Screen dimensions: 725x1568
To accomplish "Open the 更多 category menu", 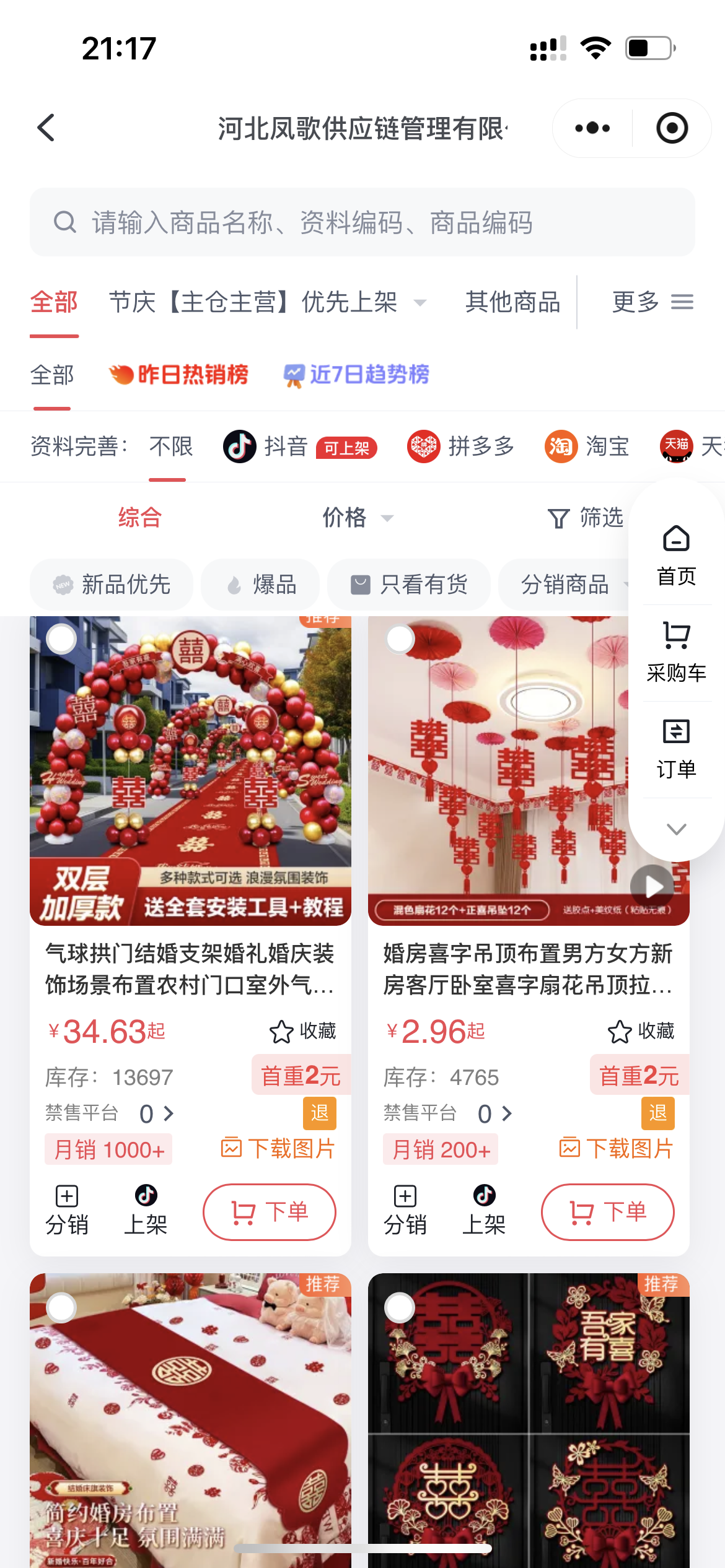I will coord(652,302).
